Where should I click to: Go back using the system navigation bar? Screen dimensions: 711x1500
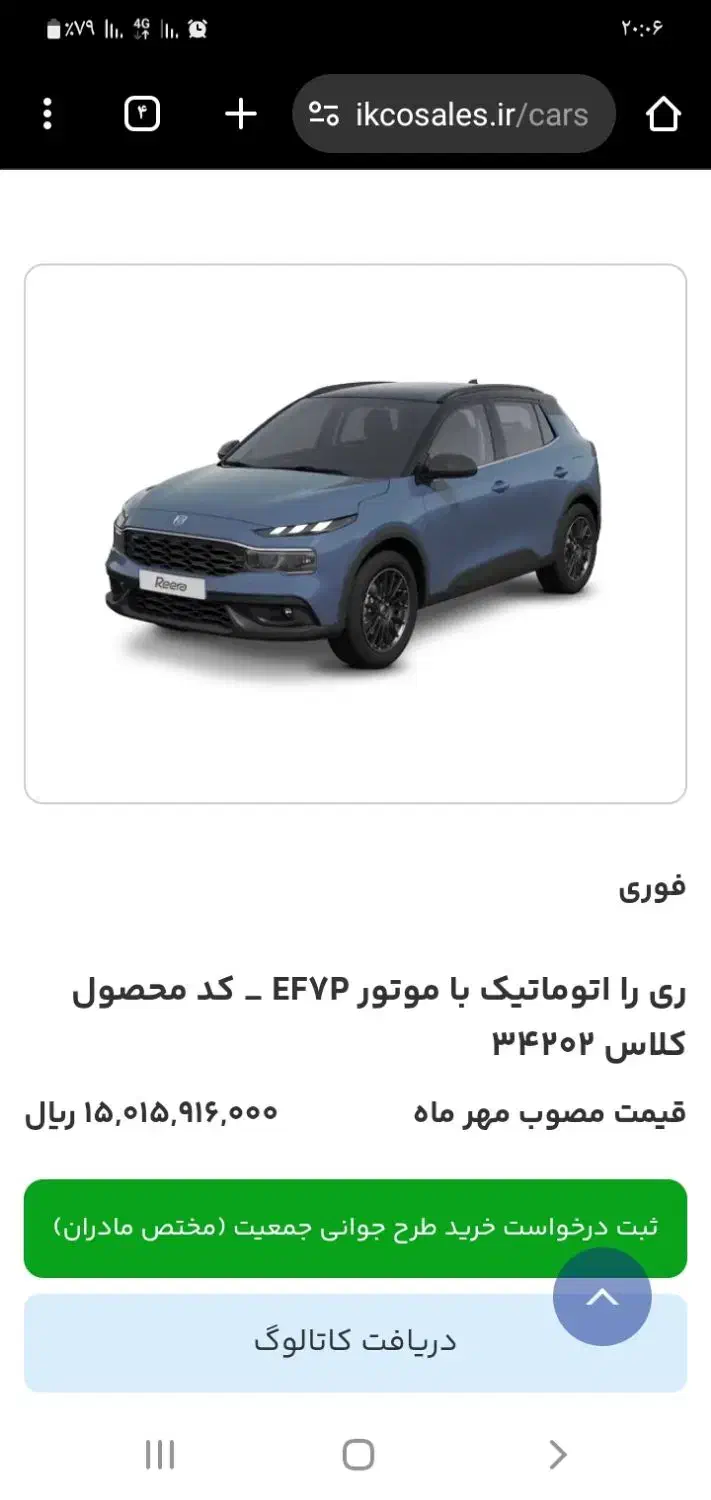558,1454
